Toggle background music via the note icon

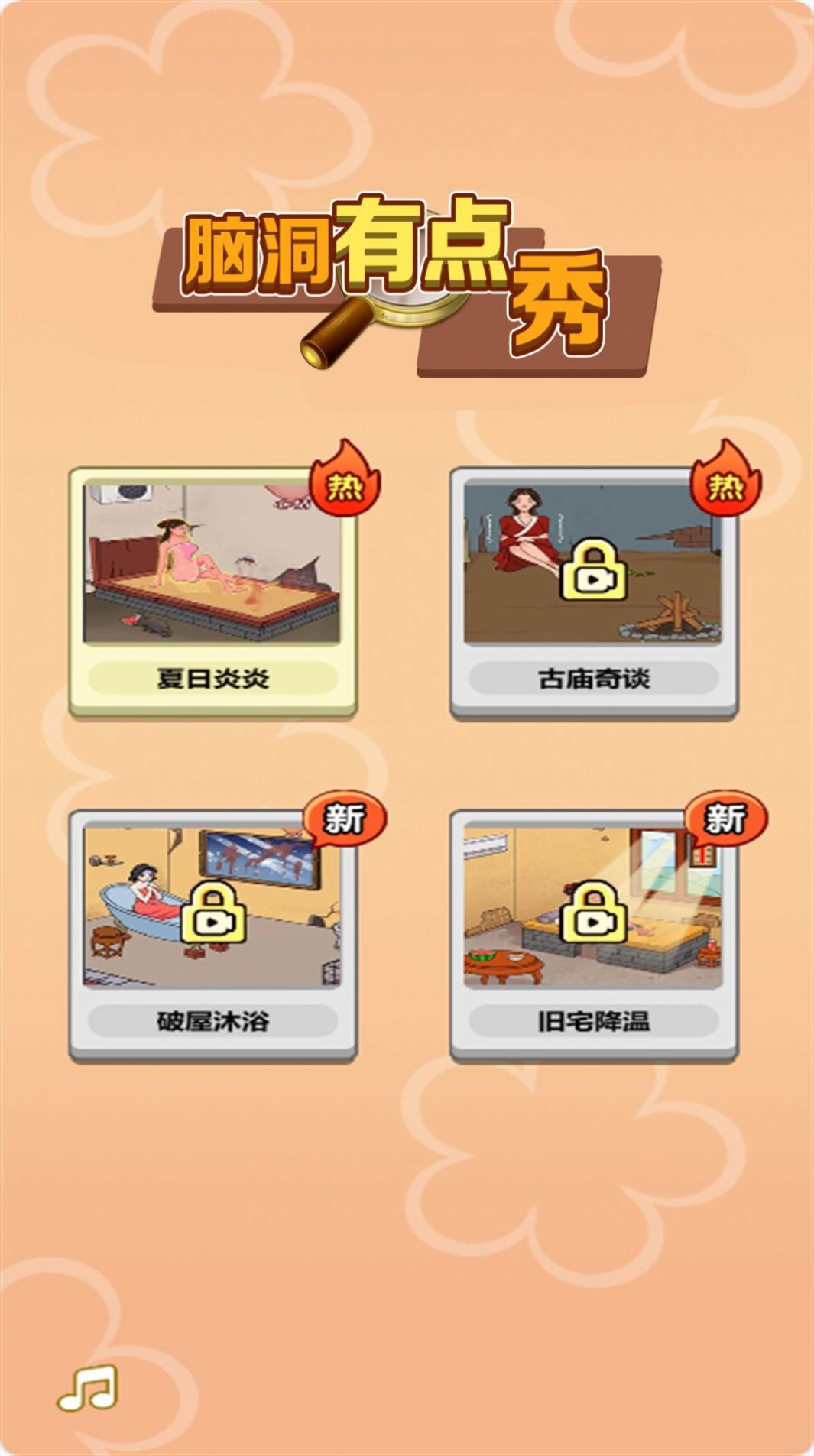pos(87,1385)
